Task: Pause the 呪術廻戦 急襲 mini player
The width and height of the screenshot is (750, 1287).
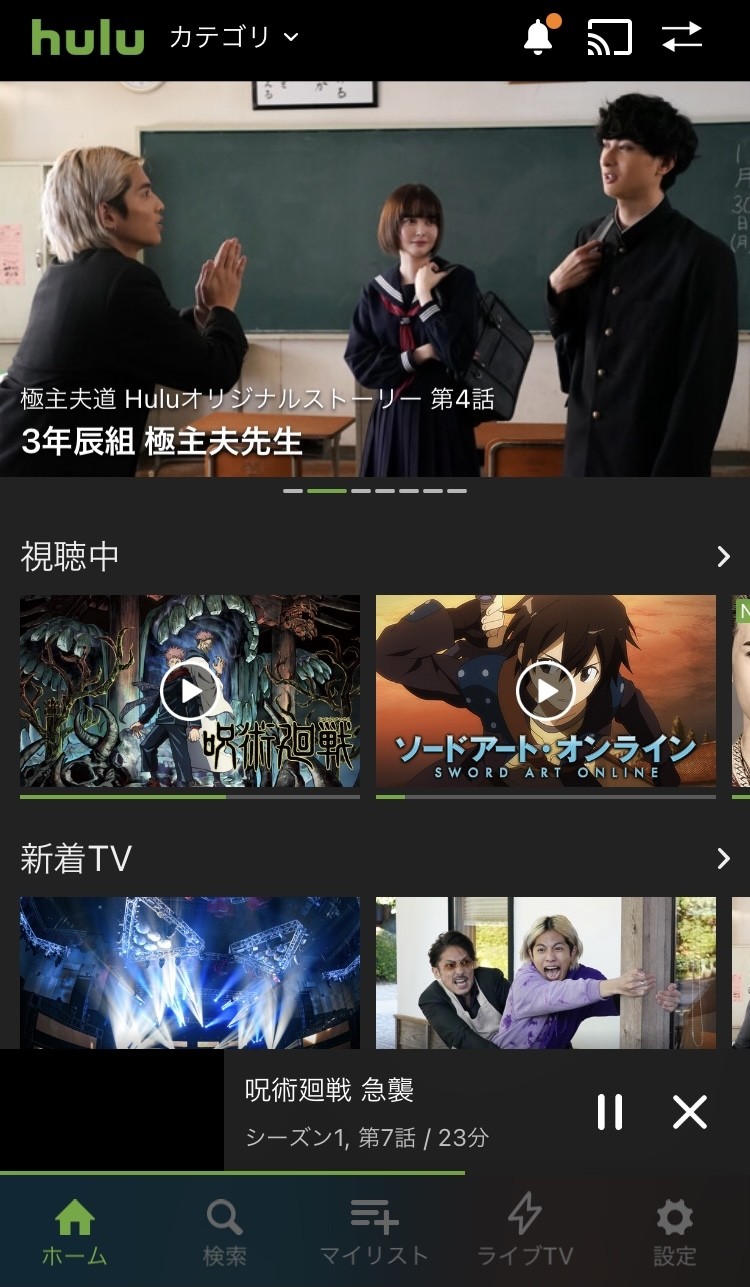Action: coord(610,1112)
